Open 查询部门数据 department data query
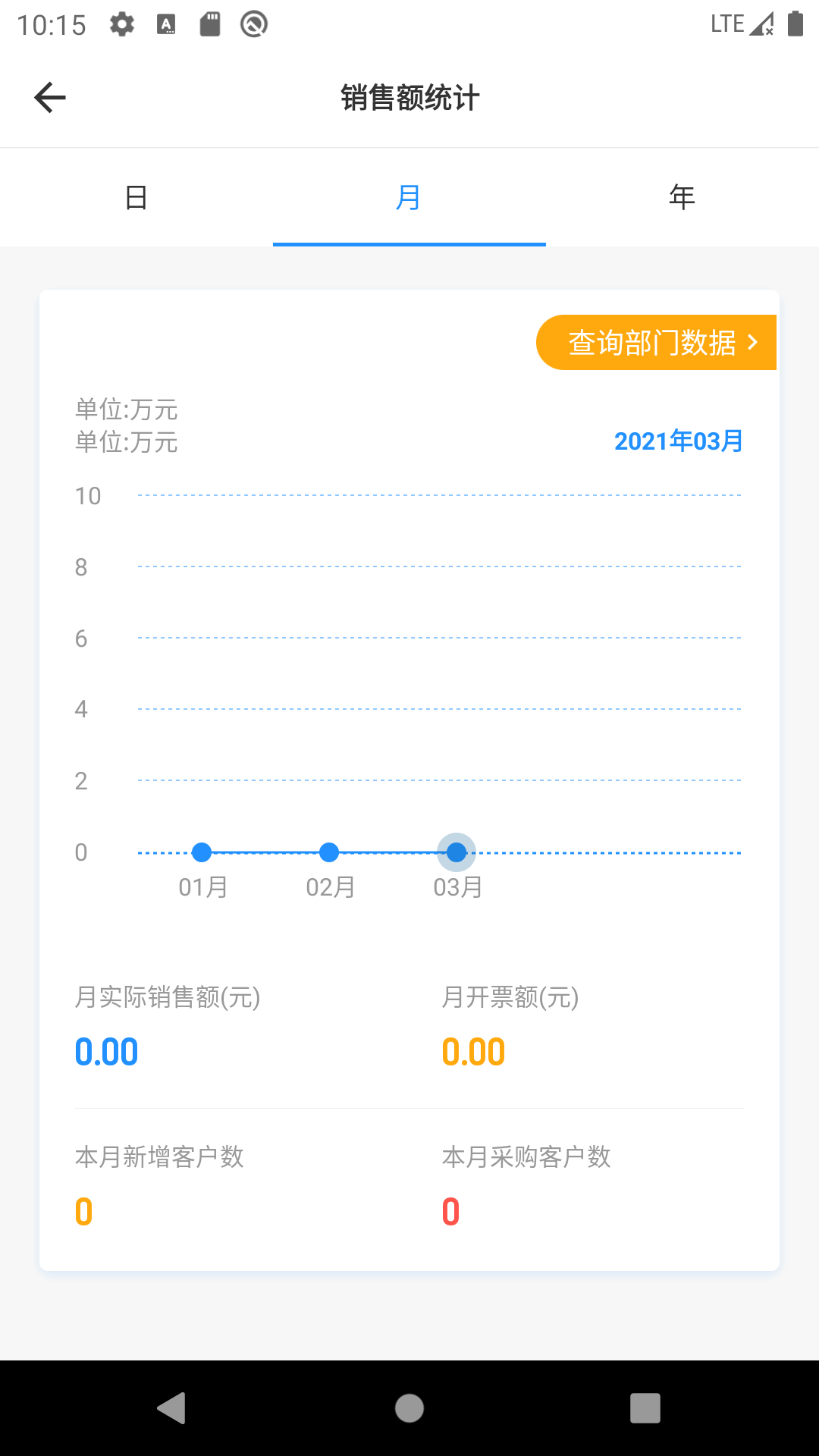 (x=657, y=343)
